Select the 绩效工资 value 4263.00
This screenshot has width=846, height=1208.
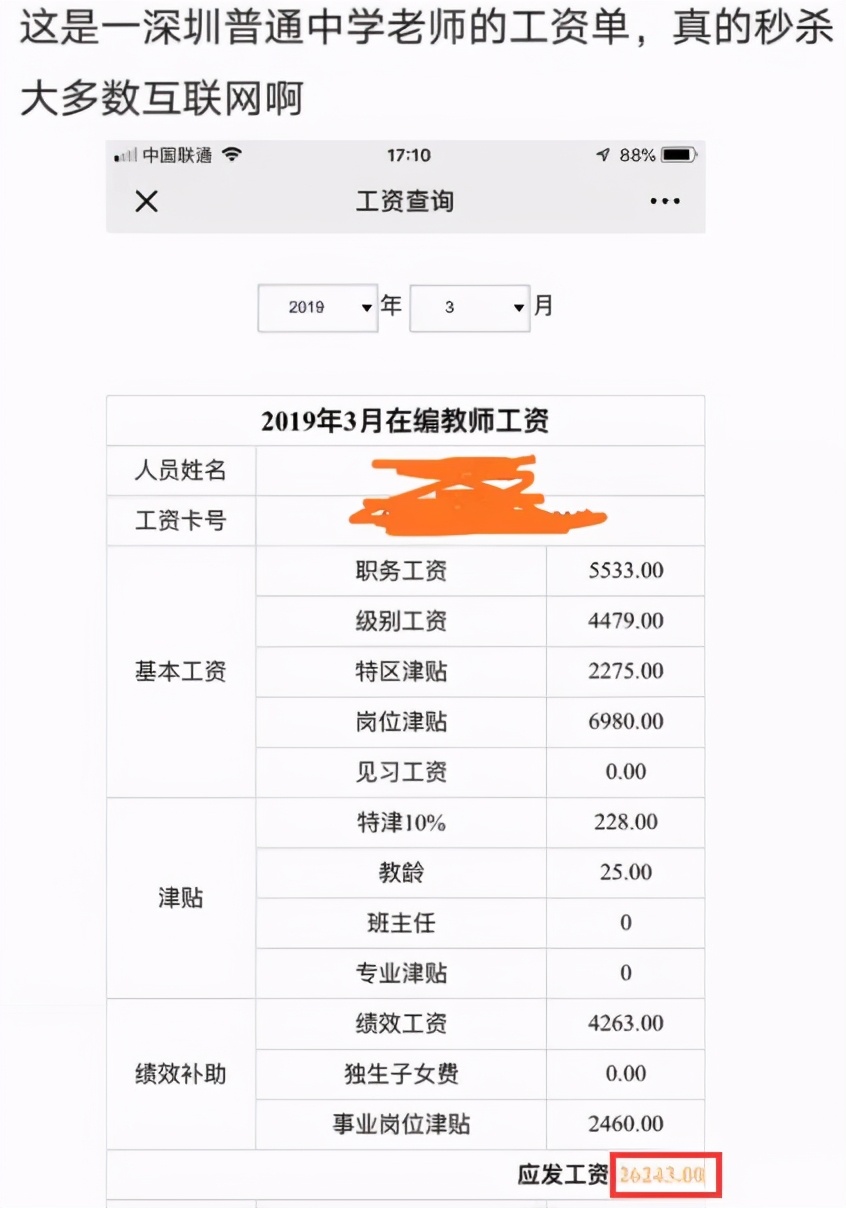(625, 1023)
